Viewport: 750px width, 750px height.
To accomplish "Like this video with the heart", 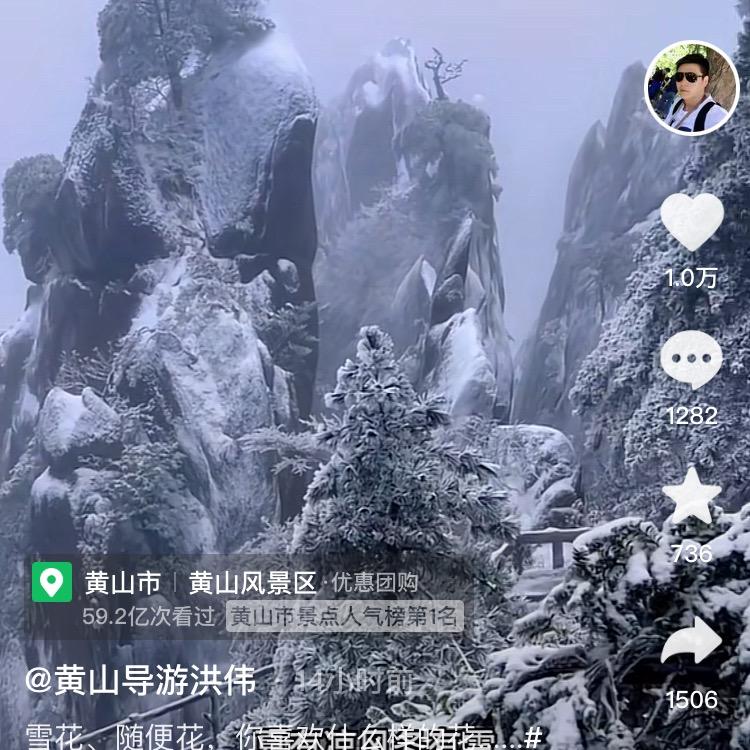I will (691, 221).
